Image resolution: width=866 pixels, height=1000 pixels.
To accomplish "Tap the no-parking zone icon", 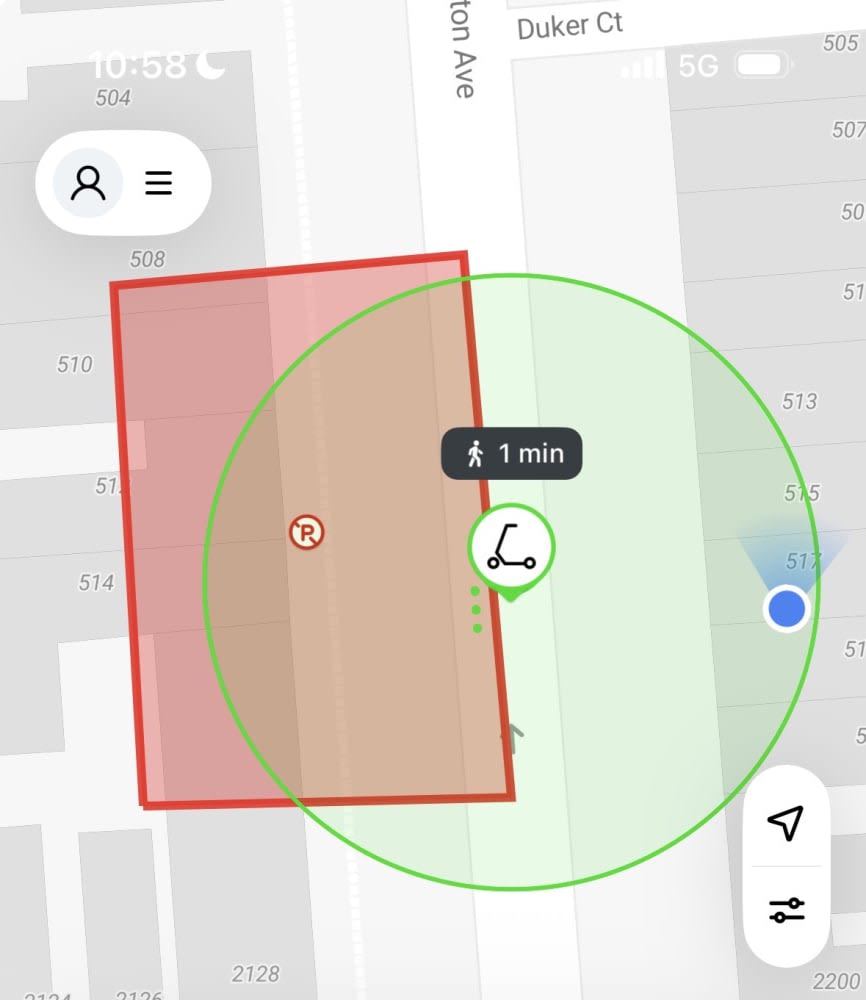I will point(307,533).
